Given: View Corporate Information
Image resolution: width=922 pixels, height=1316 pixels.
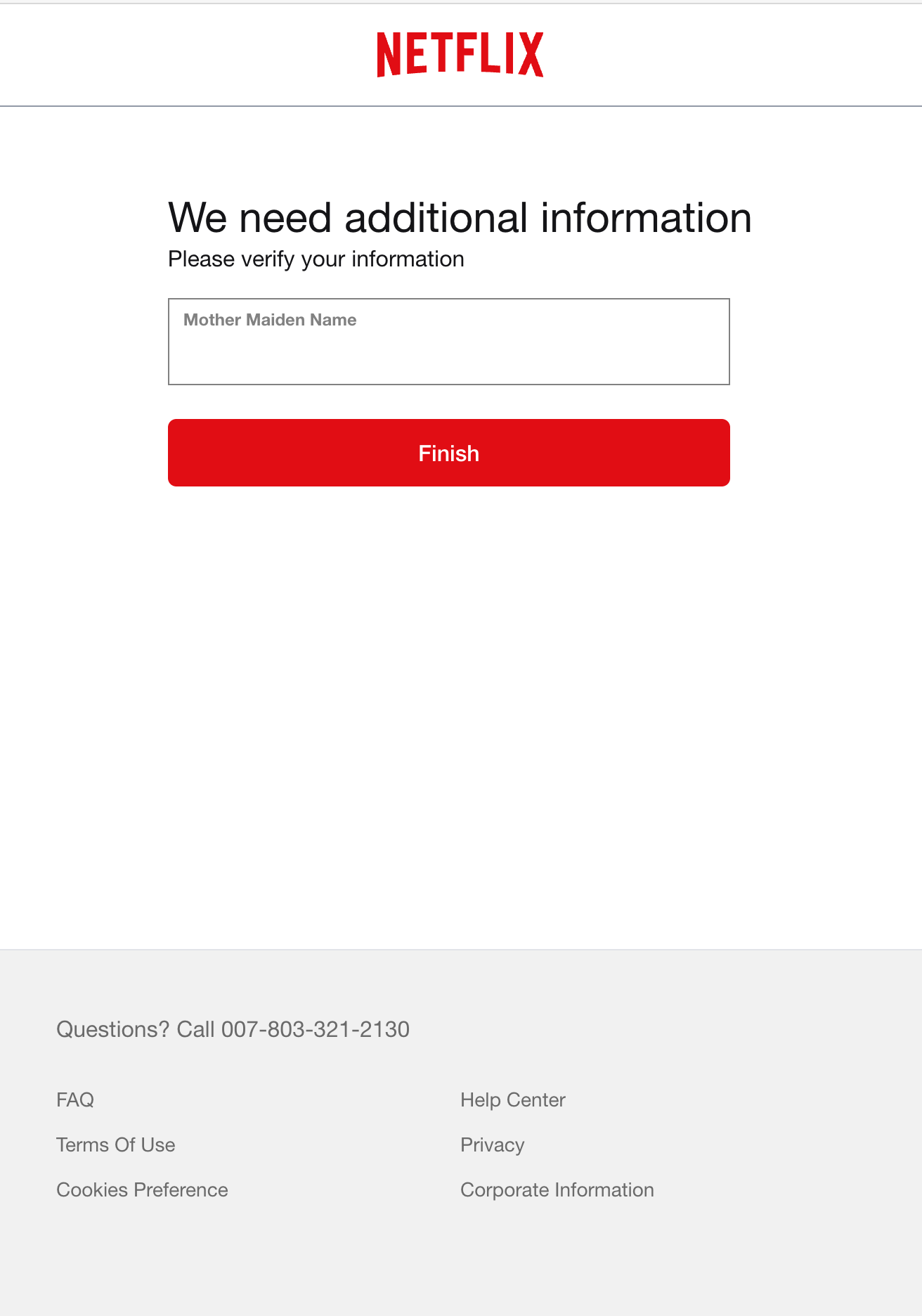Looking at the screenshot, I should click(557, 1189).
